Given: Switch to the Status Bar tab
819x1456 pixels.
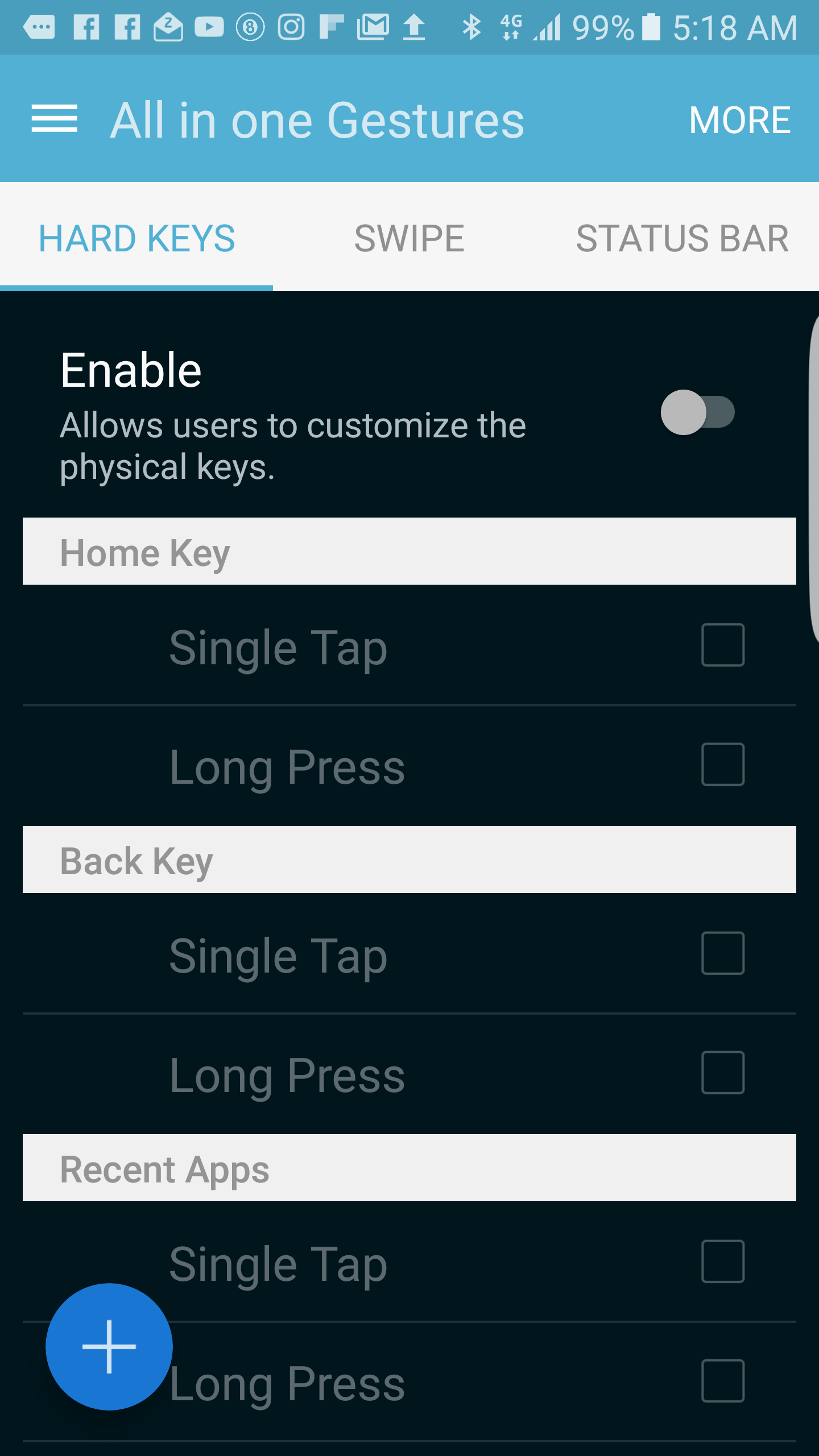Looking at the screenshot, I should pos(682,238).
